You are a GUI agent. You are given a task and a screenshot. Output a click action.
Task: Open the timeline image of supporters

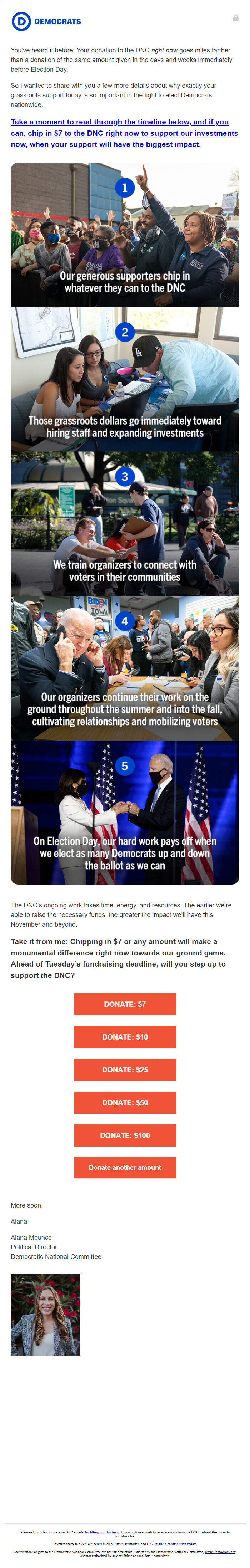pyautogui.click(x=124, y=234)
